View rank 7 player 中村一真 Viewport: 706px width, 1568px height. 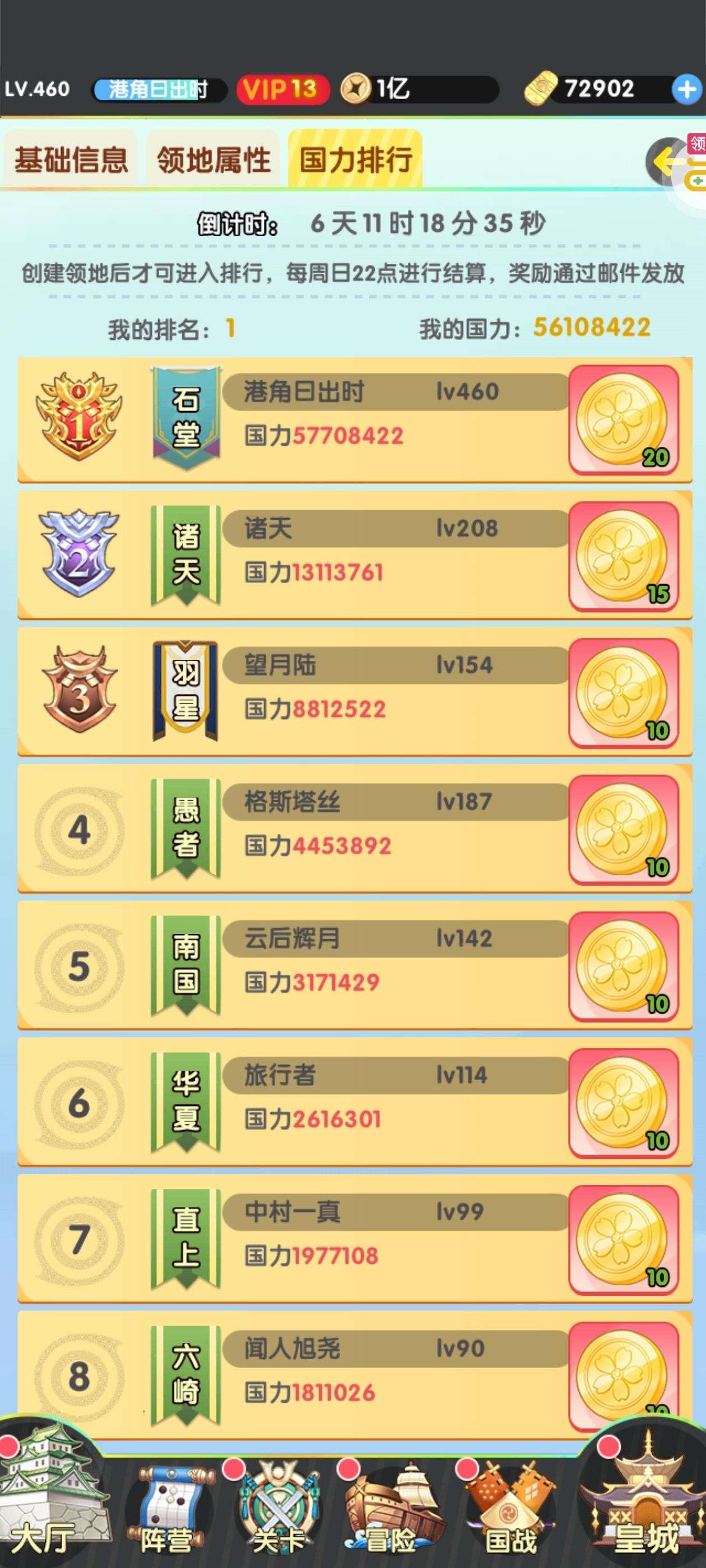click(355, 1239)
